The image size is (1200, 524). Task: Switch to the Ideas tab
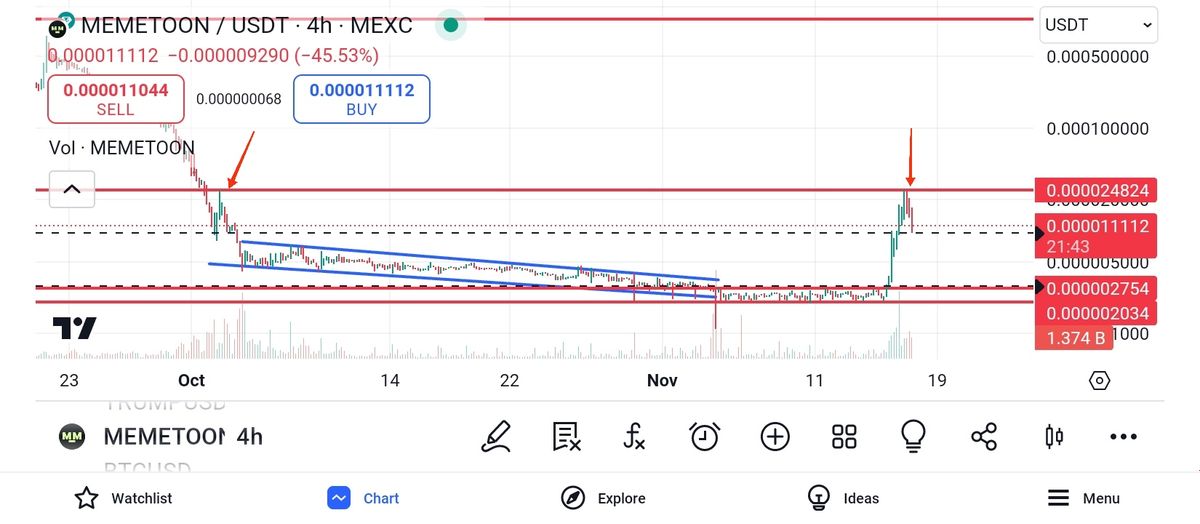843,498
